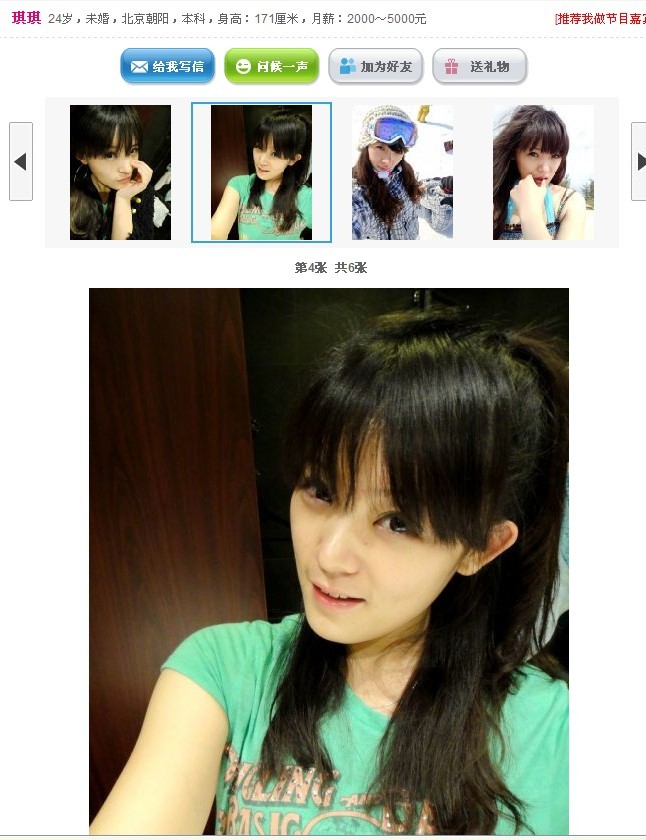Image resolution: width=646 pixels, height=840 pixels.
Task: Tap the 给我写信 button
Action: [167, 66]
